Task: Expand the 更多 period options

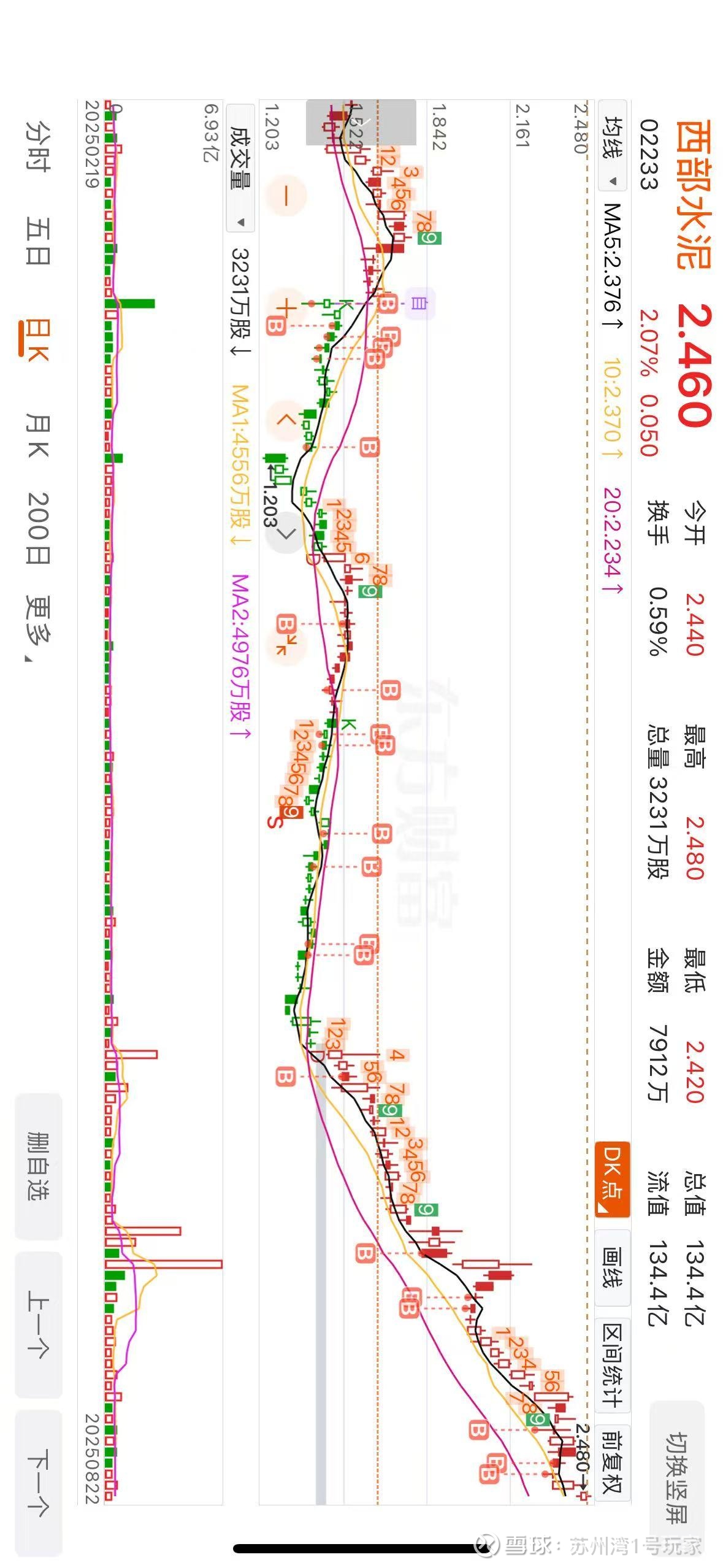Action: [38, 627]
